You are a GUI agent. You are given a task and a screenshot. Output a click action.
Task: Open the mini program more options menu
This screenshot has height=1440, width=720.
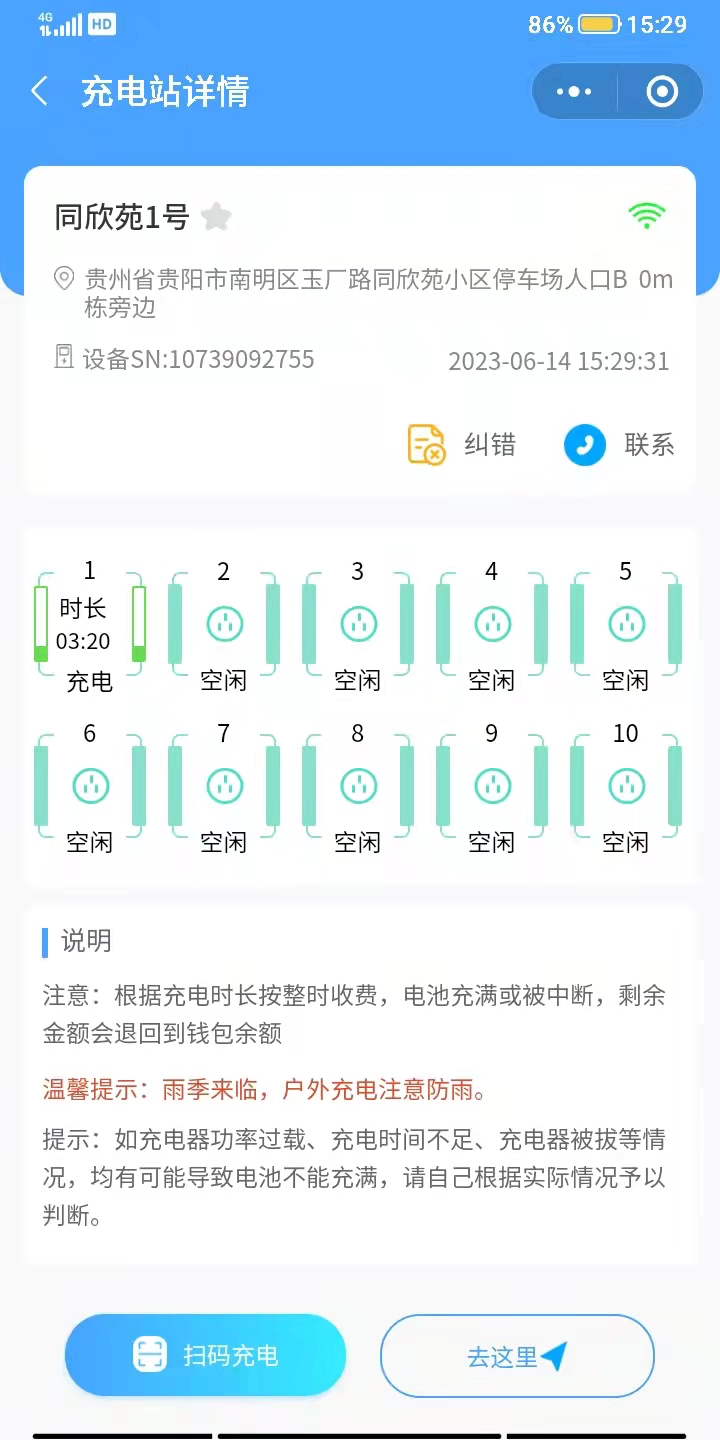click(x=574, y=92)
